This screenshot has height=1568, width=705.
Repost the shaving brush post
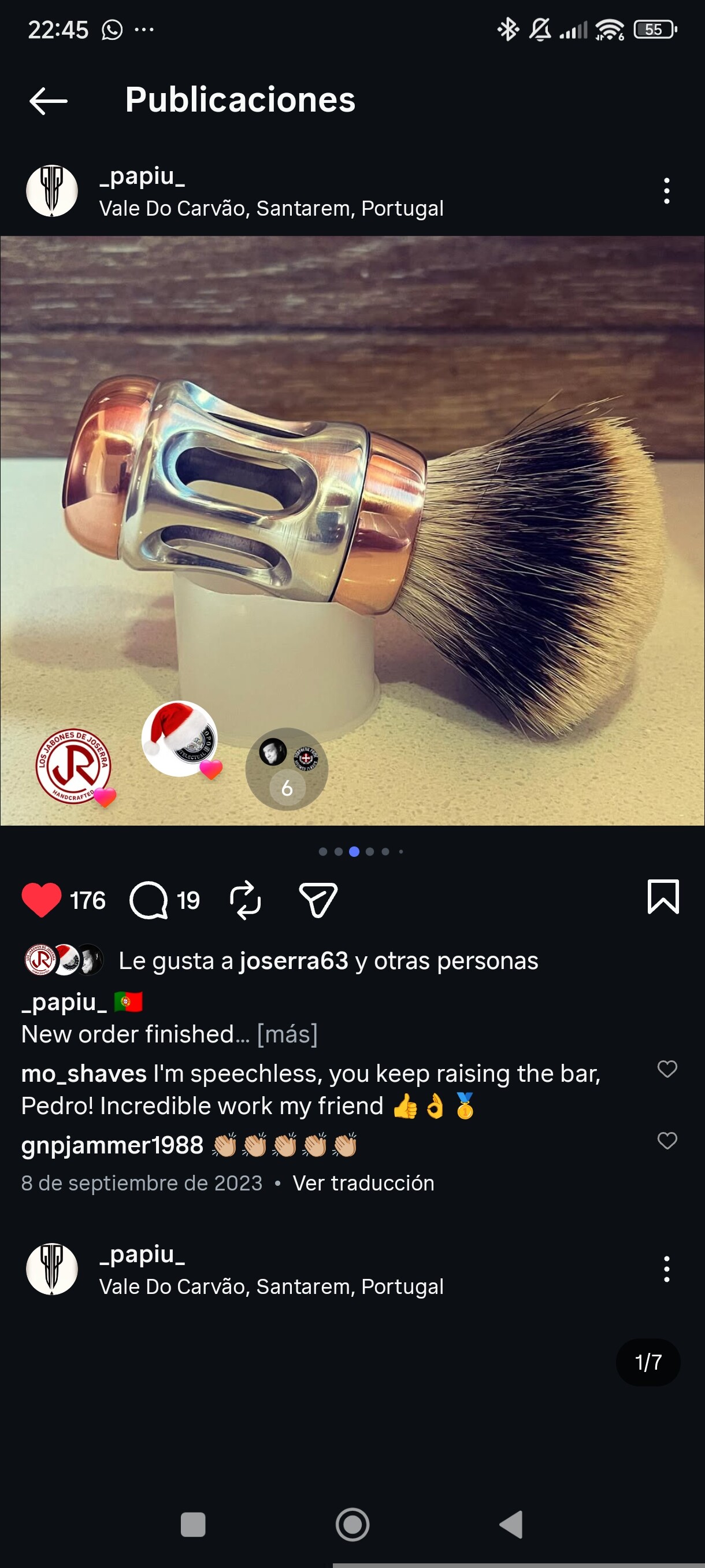[x=245, y=900]
